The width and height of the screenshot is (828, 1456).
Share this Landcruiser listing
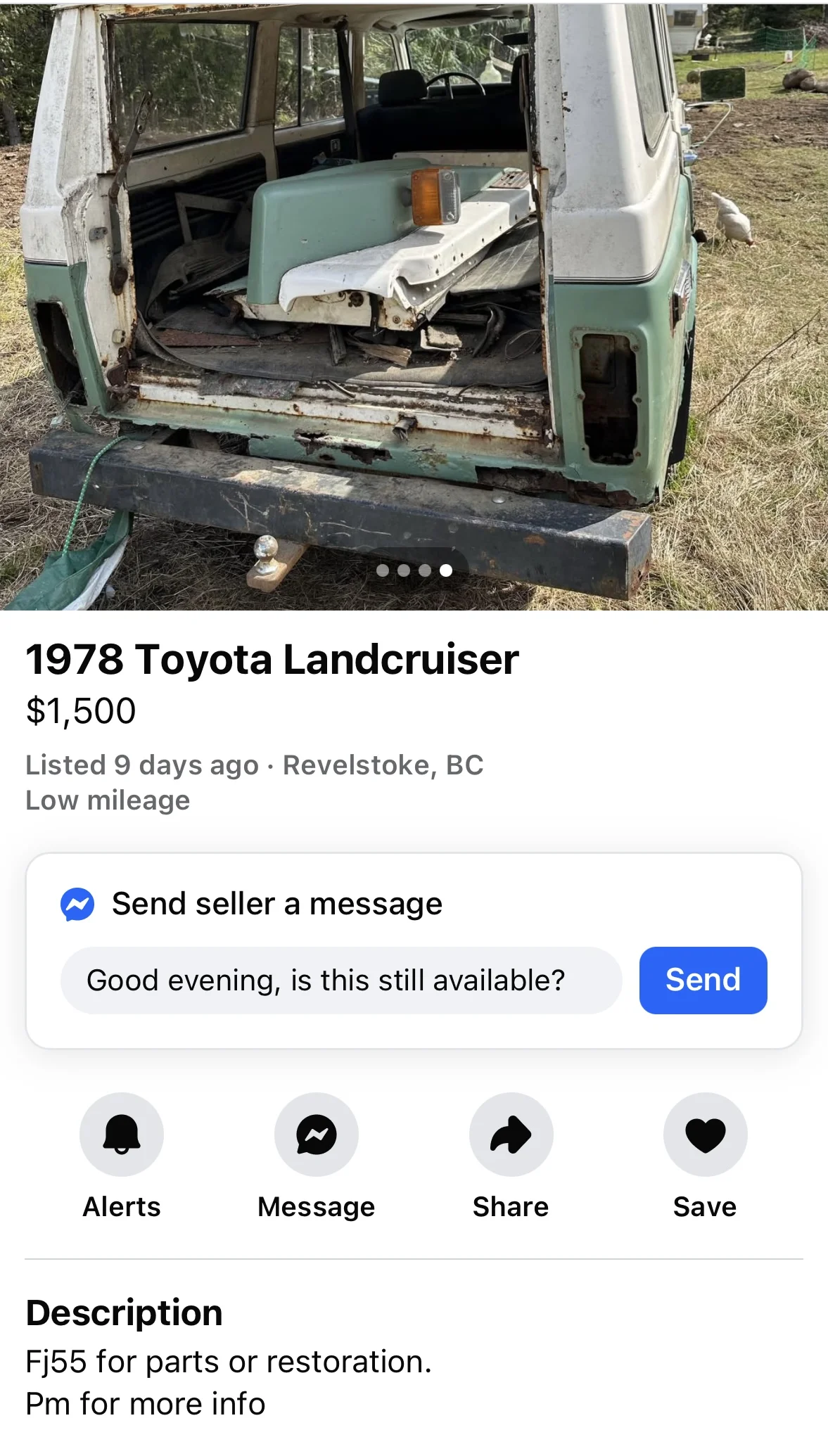[511, 1134]
